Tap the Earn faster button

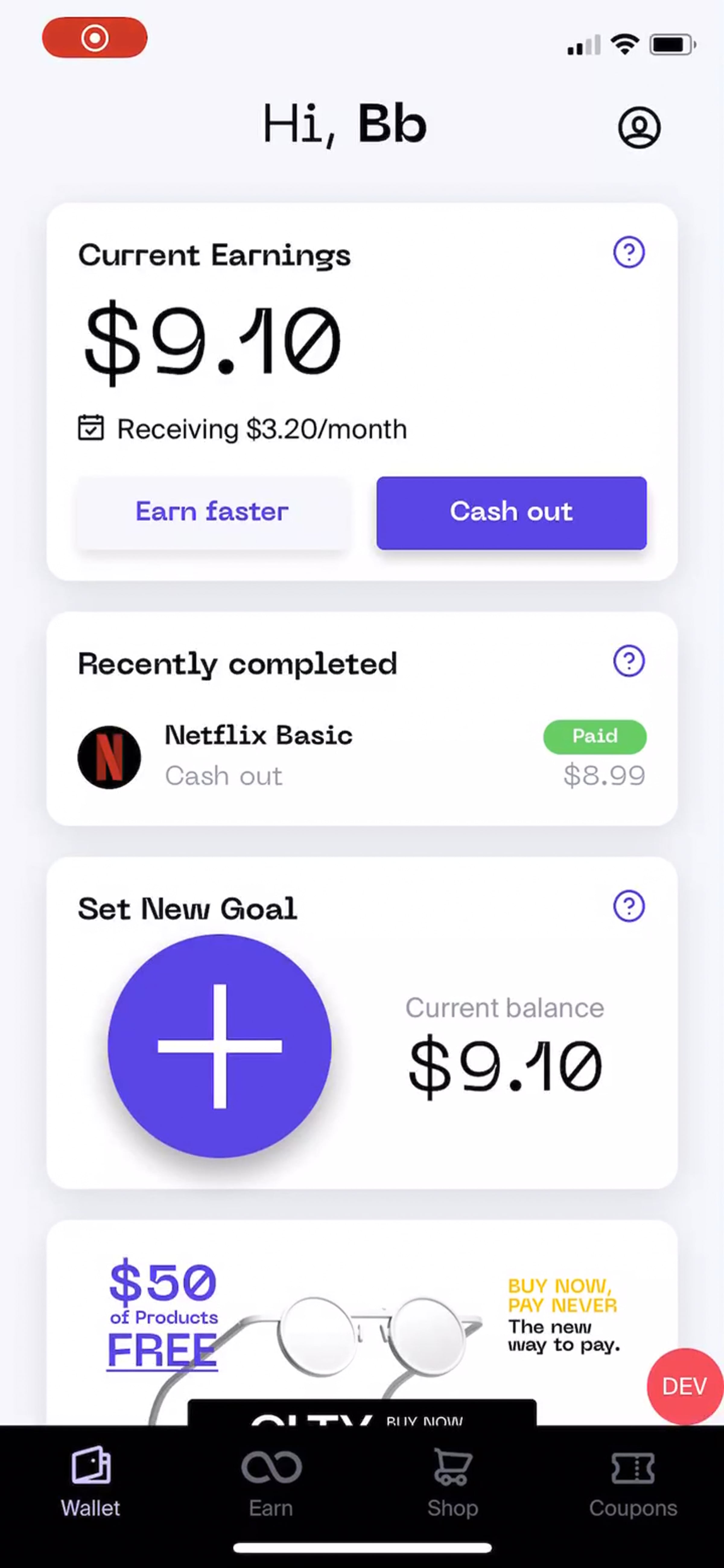[x=212, y=512]
